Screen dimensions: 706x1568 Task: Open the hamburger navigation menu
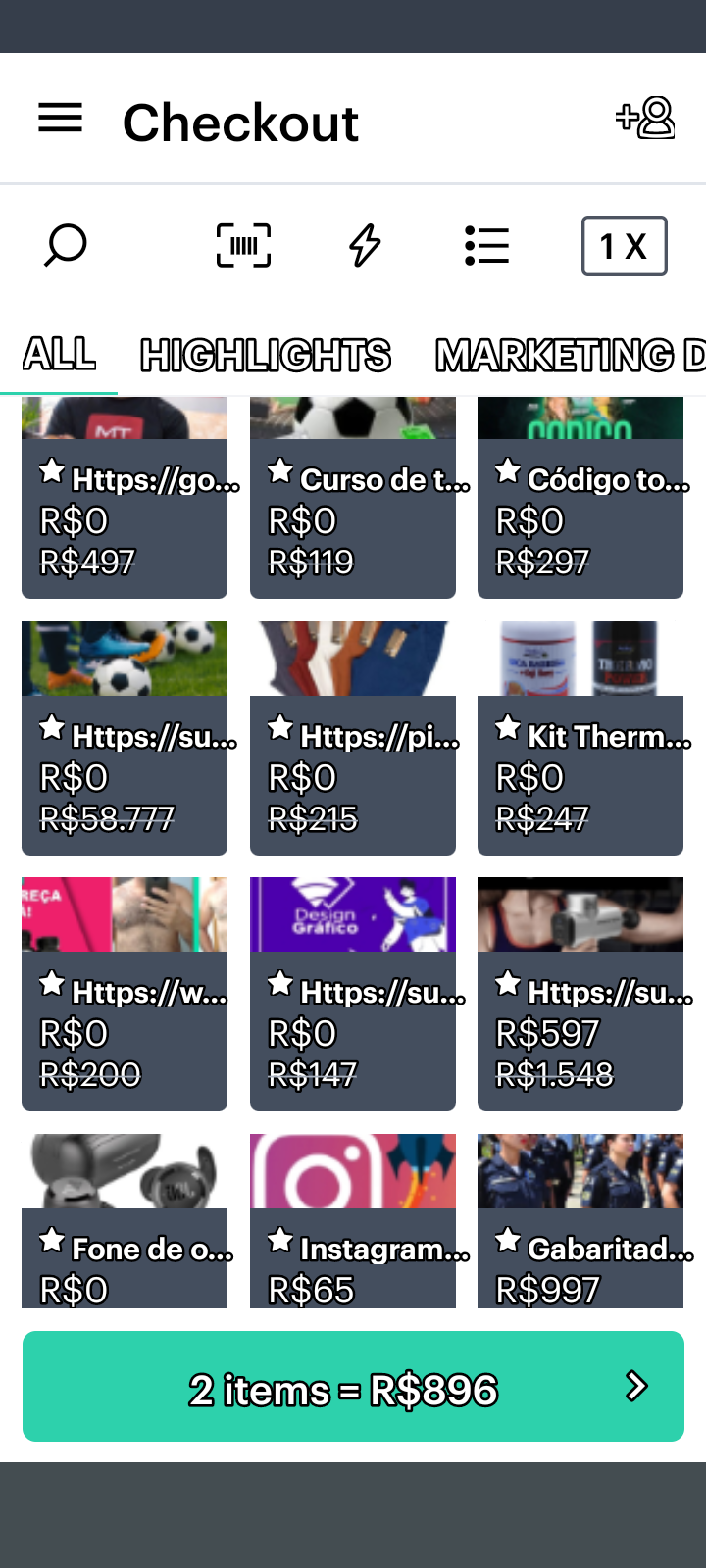pos(60,119)
